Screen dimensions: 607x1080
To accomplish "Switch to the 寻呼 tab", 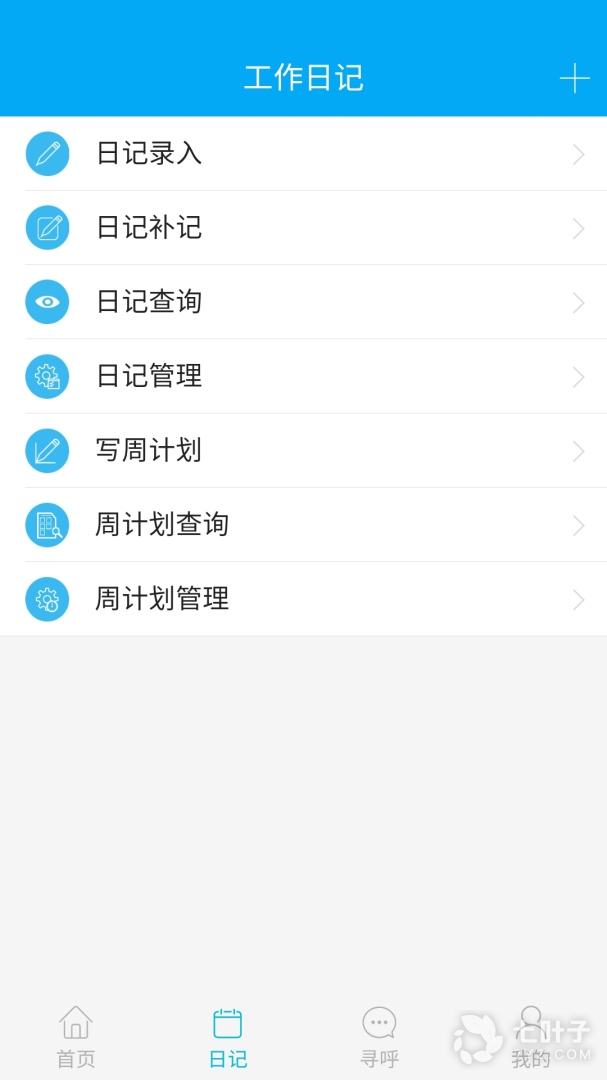I will pyautogui.click(x=379, y=1036).
